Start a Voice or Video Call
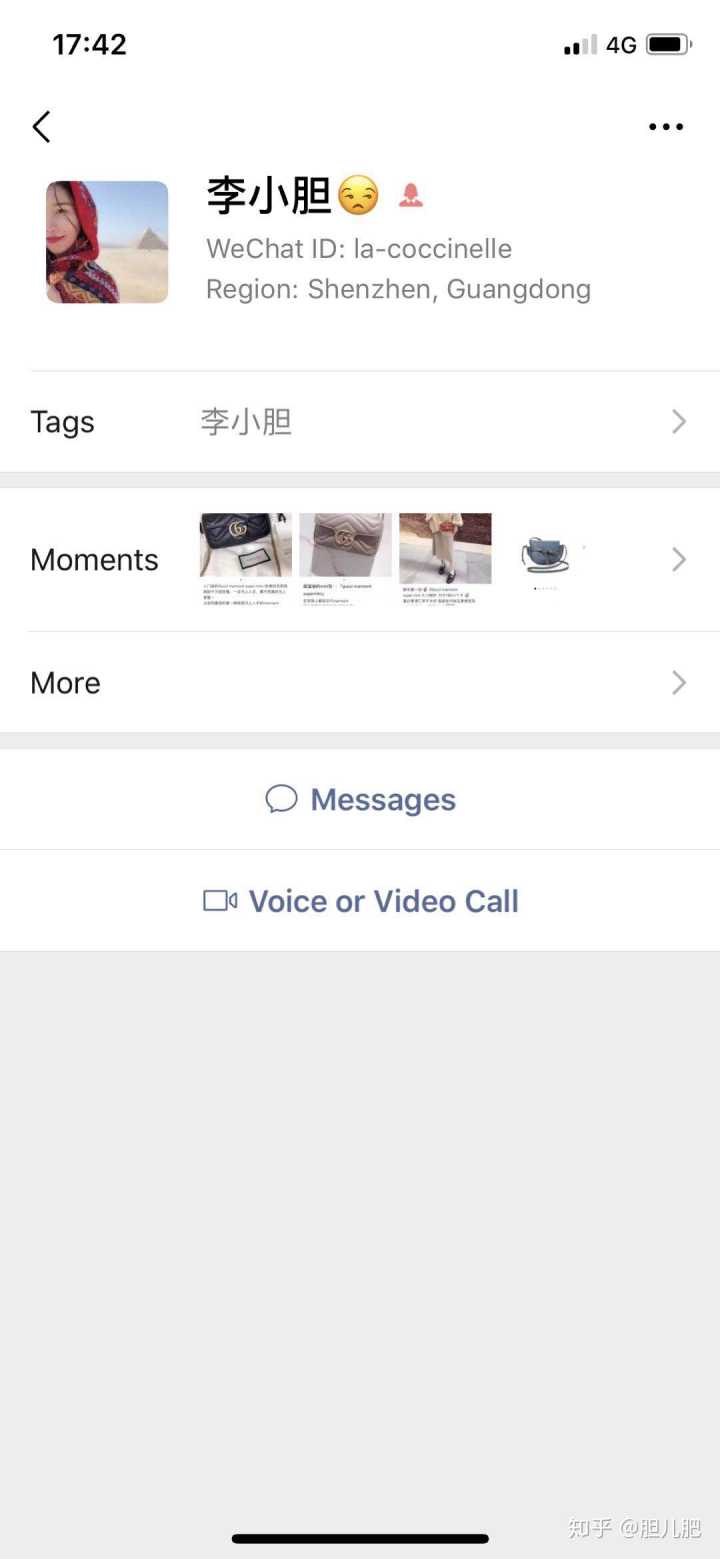Image resolution: width=720 pixels, height=1559 pixels. pyautogui.click(x=361, y=901)
